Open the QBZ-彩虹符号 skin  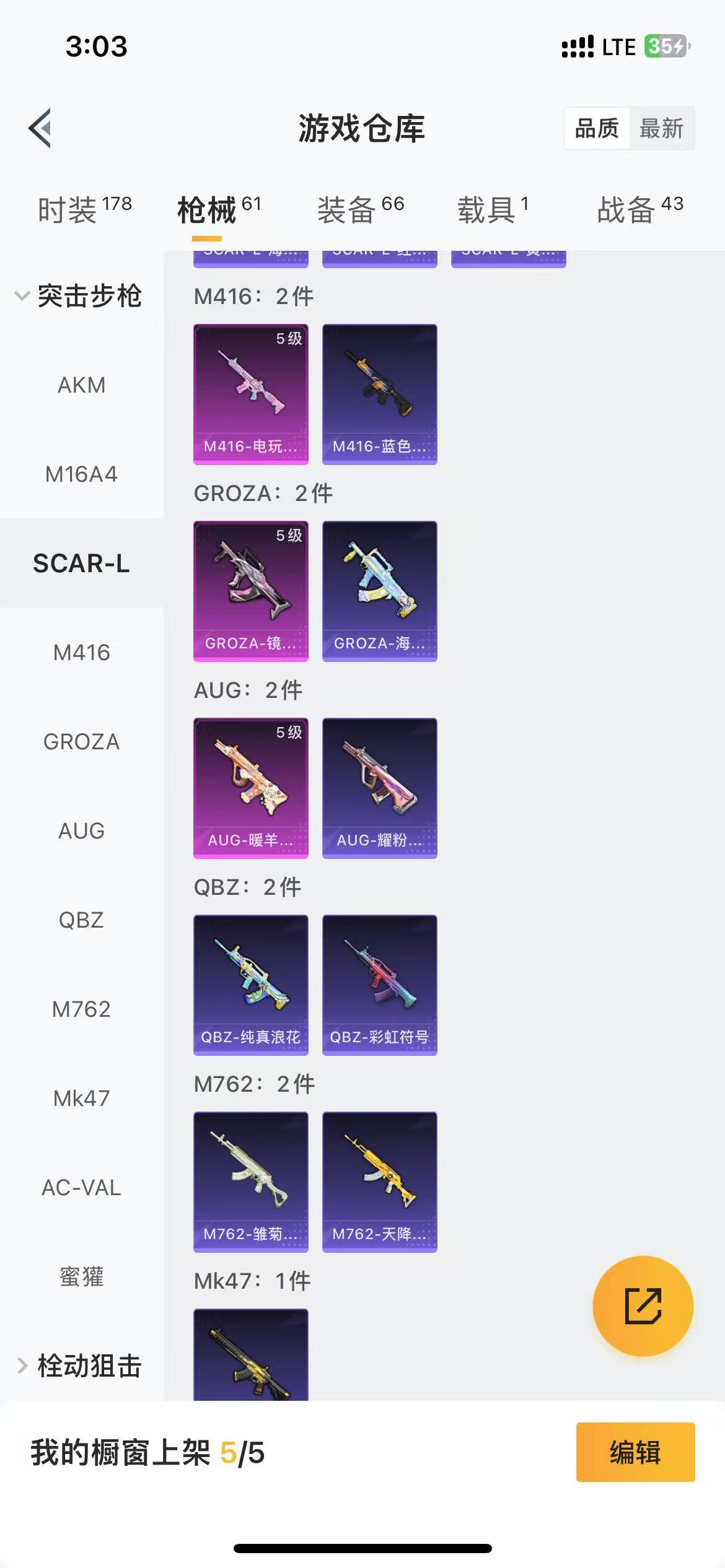[x=379, y=985]
